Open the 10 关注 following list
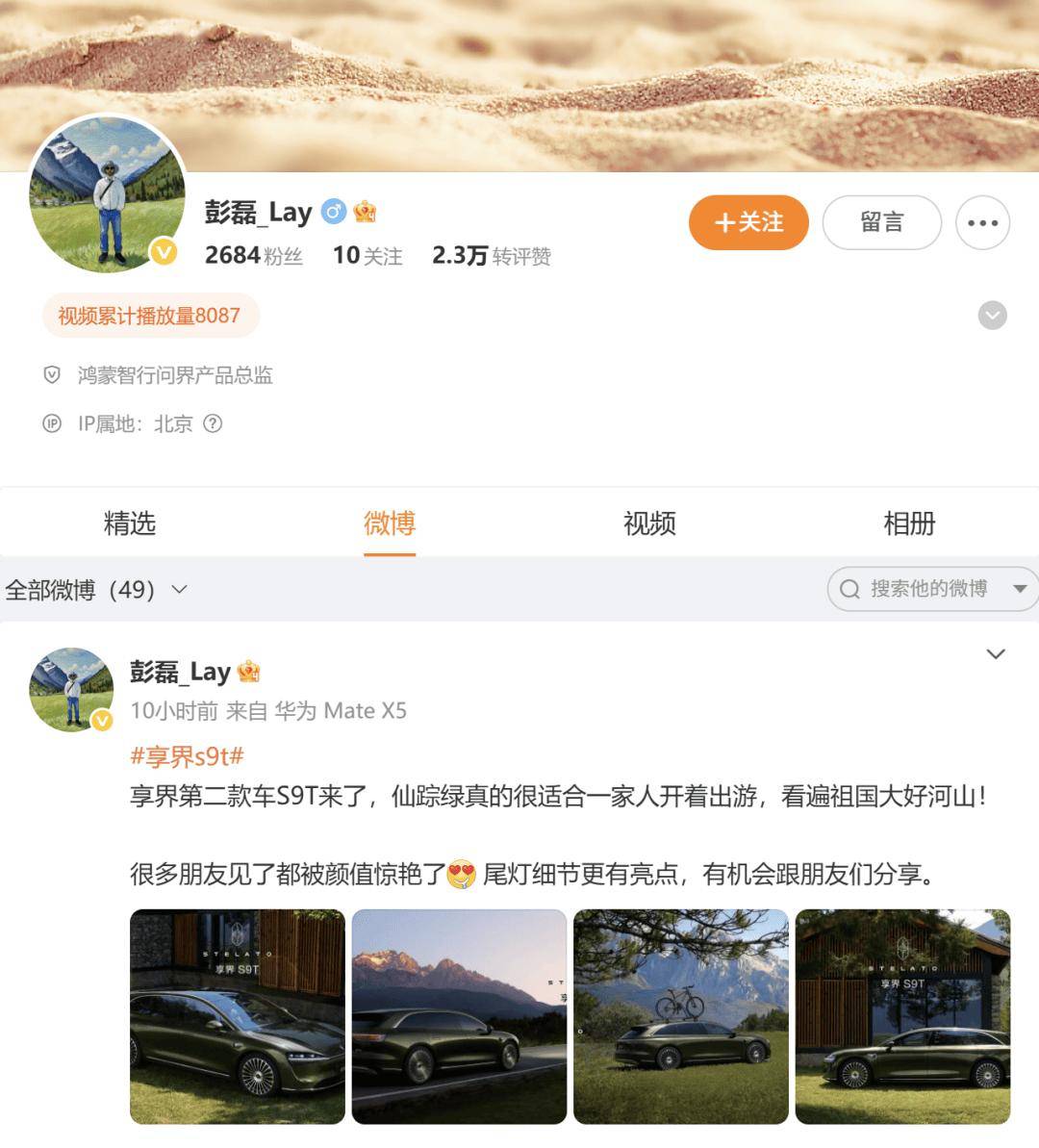The height and width of the screenshot is (1148, 1039). [367, 256]
